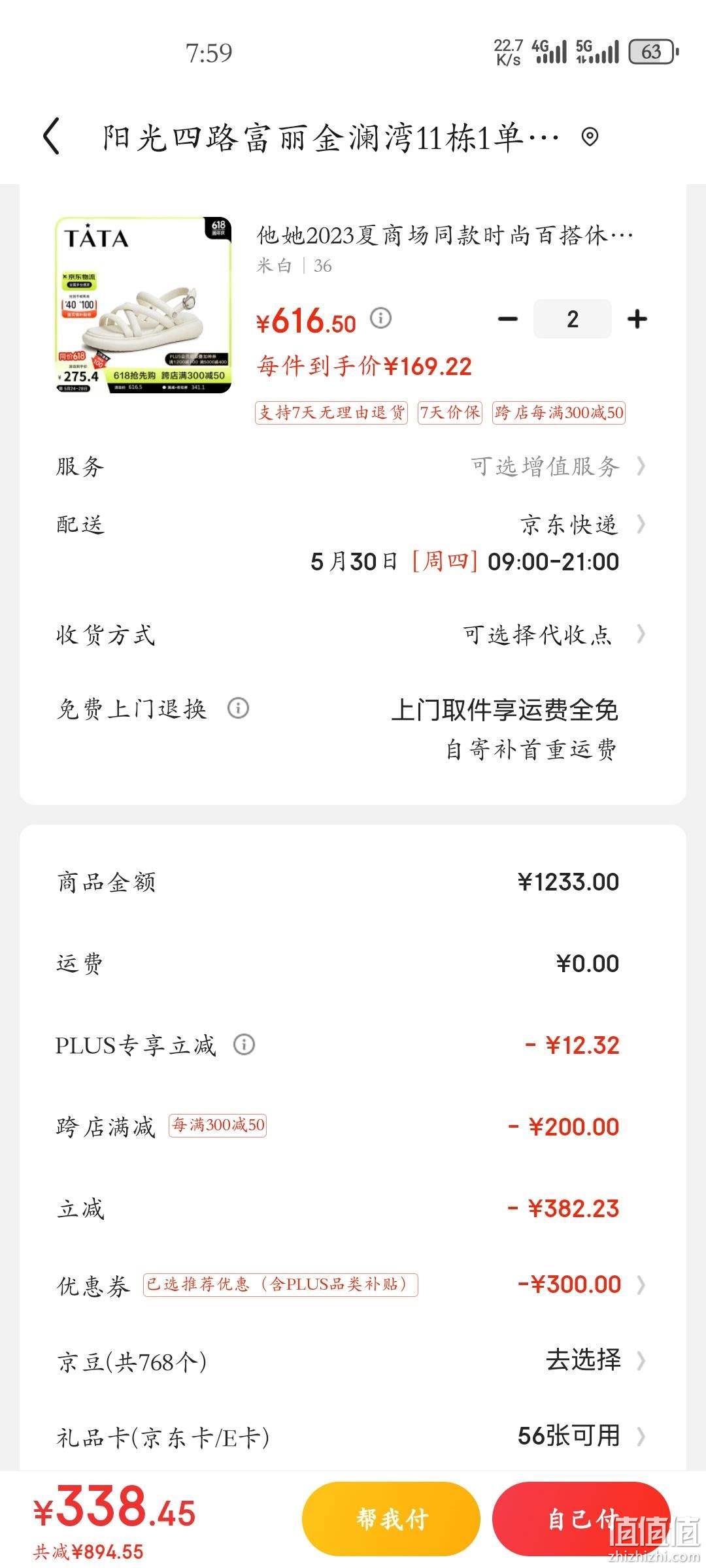The image size is (706, 1568).
Task: Decrease item quantity with minus button
Action: point(508,319)
